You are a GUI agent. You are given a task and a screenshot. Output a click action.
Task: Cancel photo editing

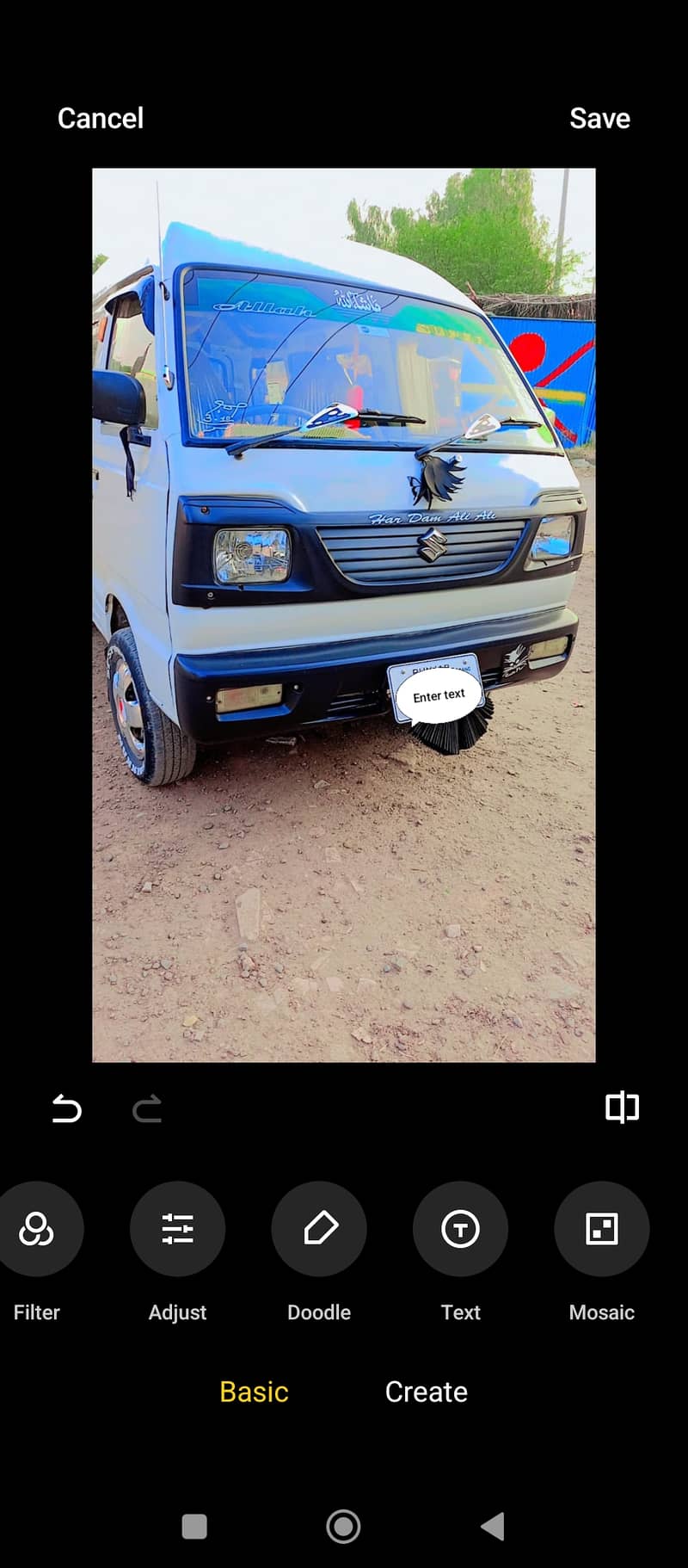[x=100, y=119]
